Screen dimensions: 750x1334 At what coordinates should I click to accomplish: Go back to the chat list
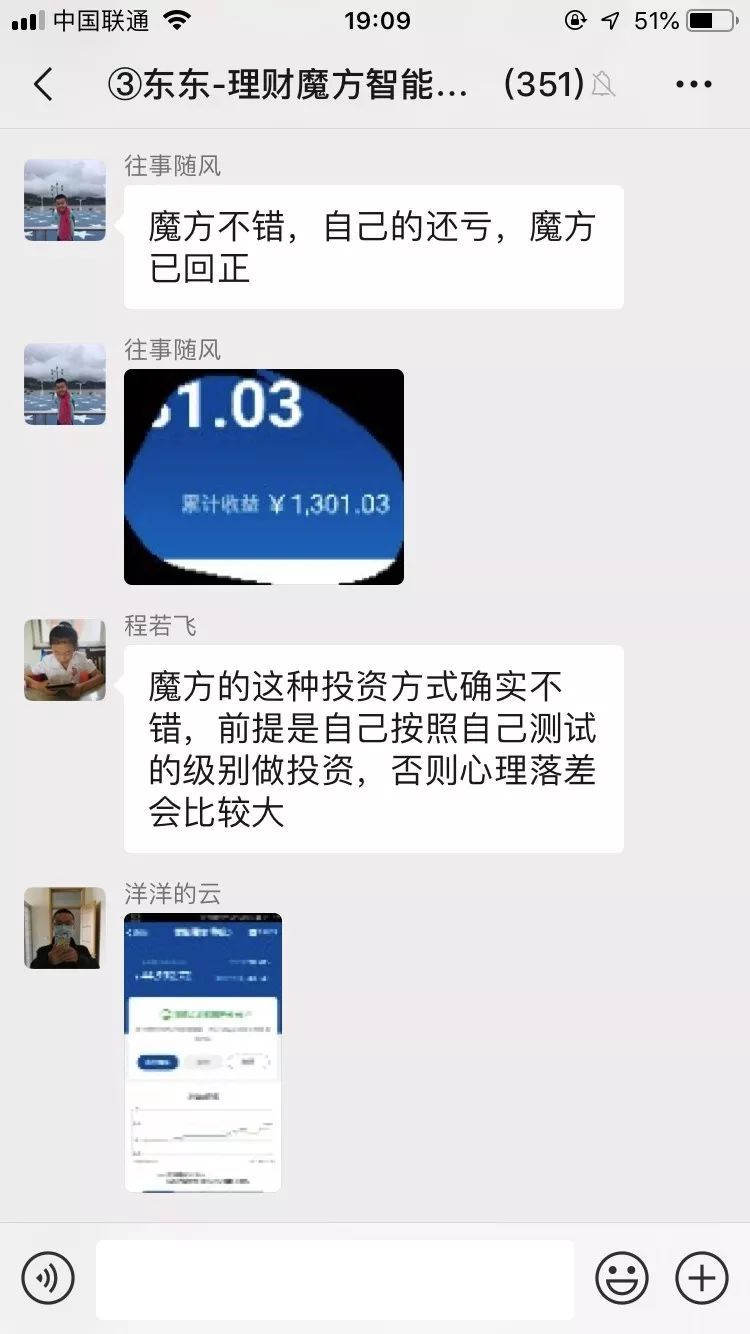[43, 85]
